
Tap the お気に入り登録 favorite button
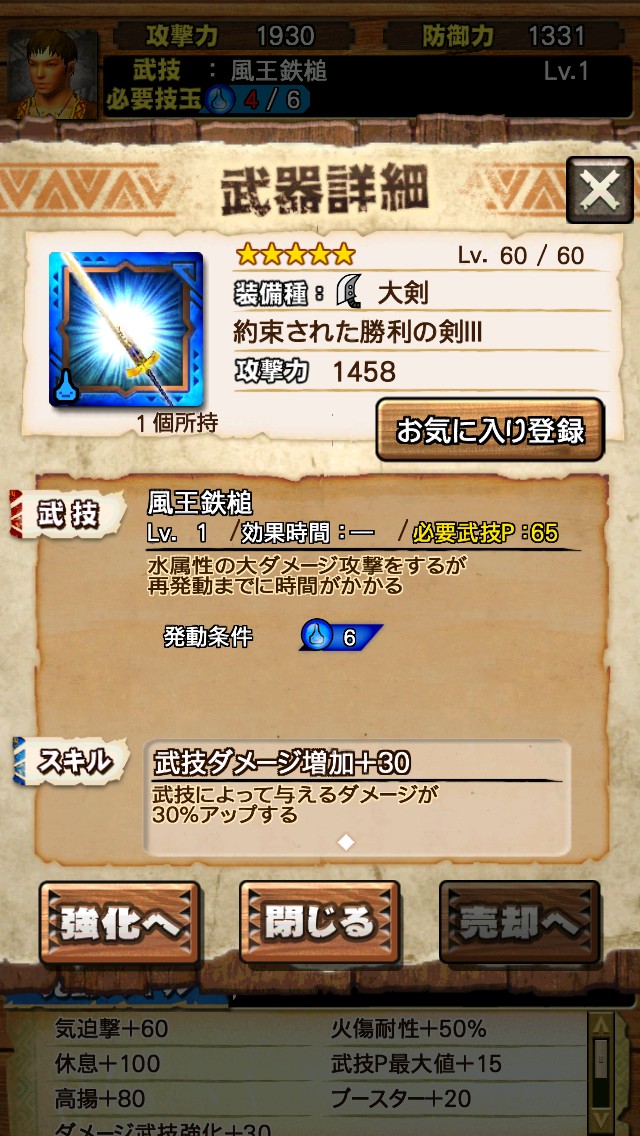pyautogui.click(x=490, y=430)
